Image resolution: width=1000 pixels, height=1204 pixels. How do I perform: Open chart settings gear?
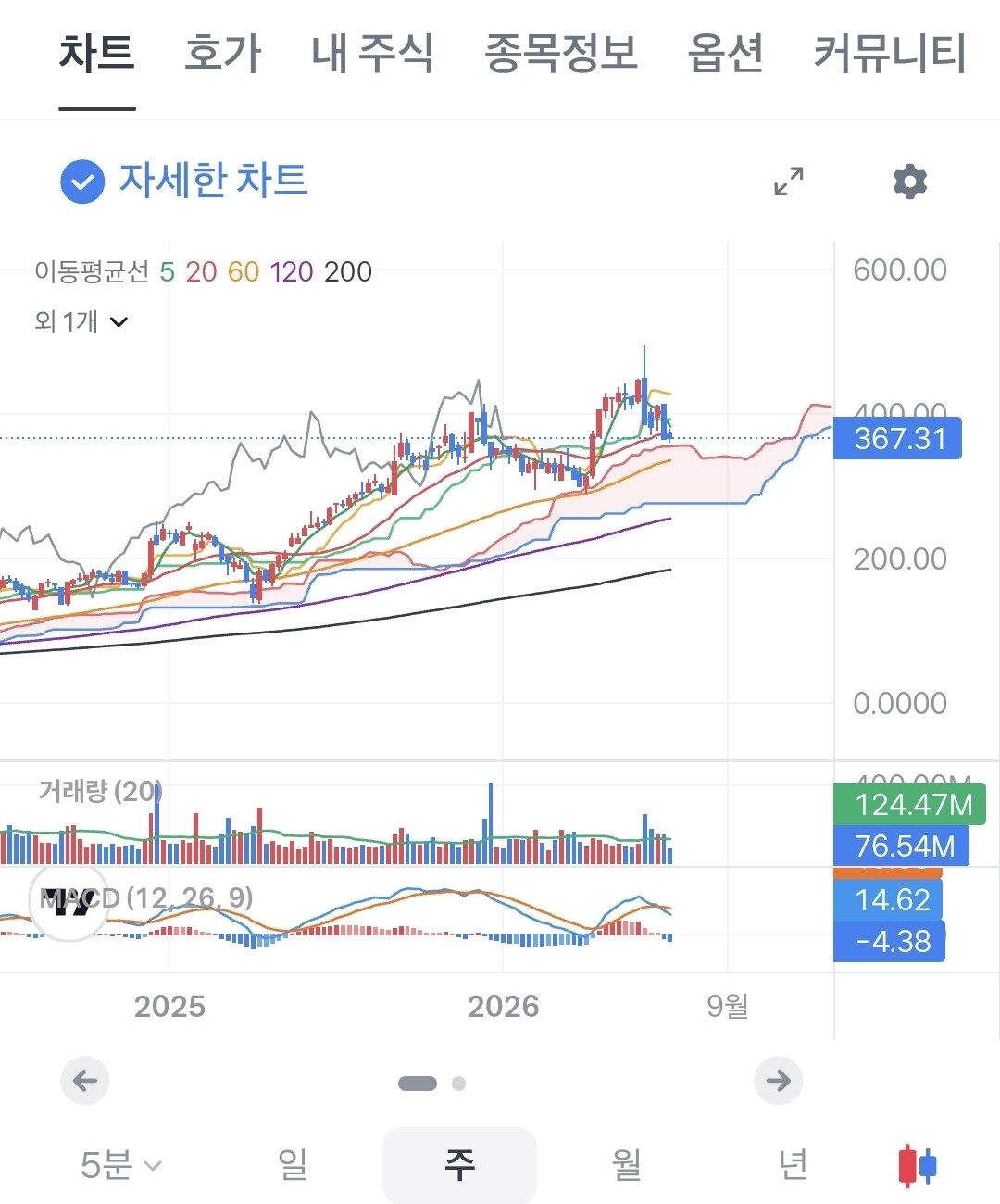coord(909,182)
